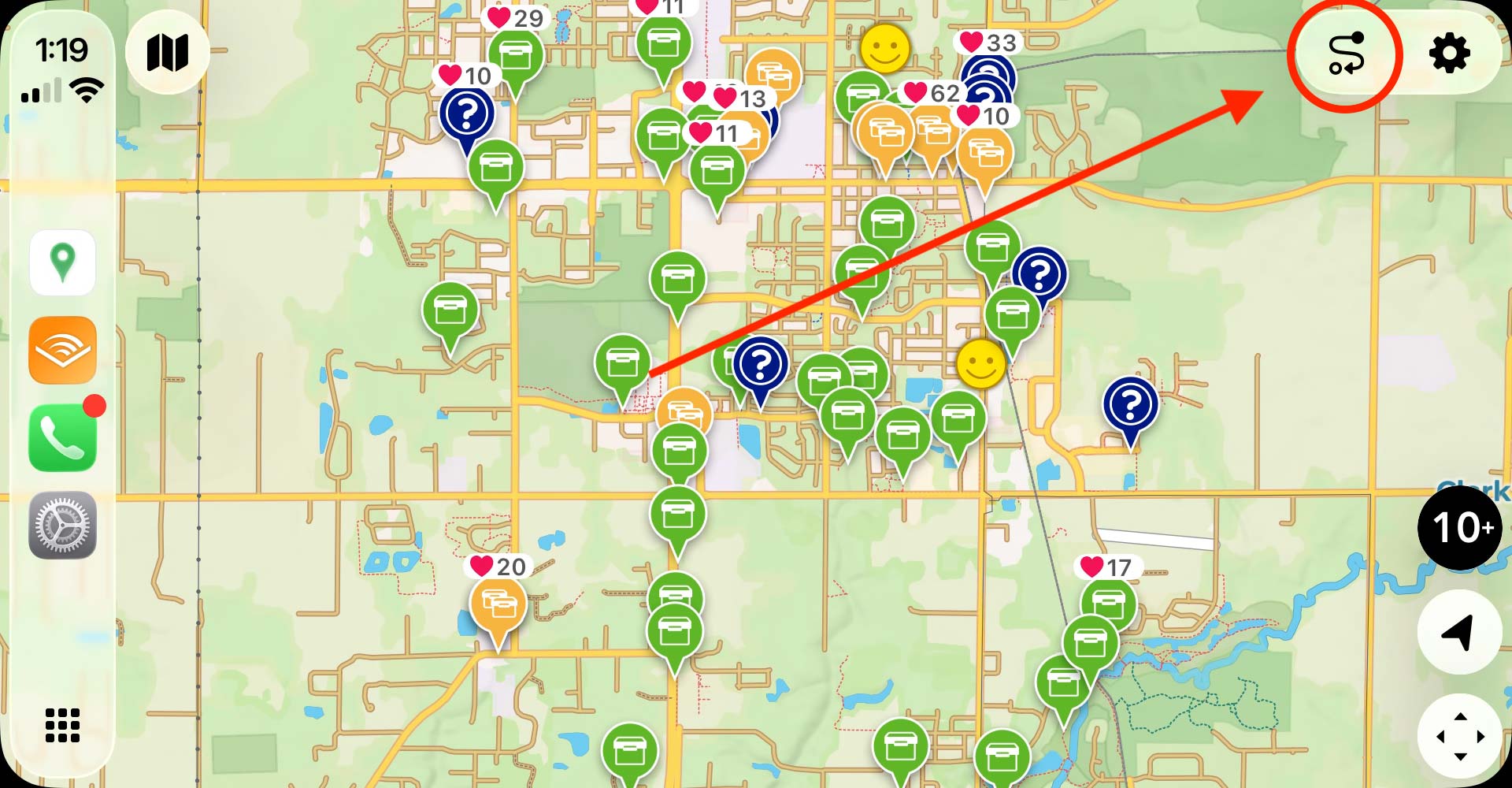Open the Phone app

63,437
